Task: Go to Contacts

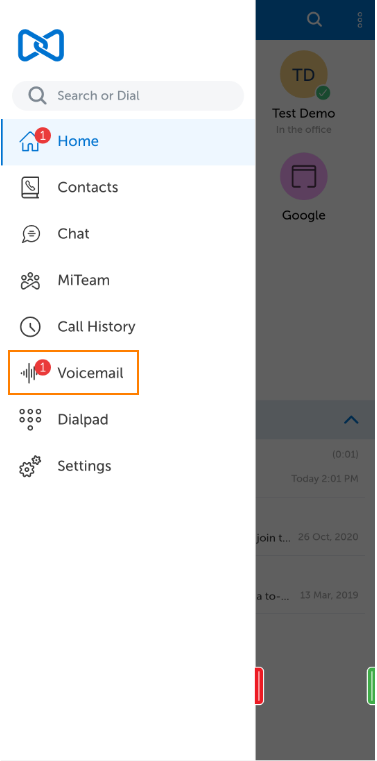Action: click(x=128, y=187)
